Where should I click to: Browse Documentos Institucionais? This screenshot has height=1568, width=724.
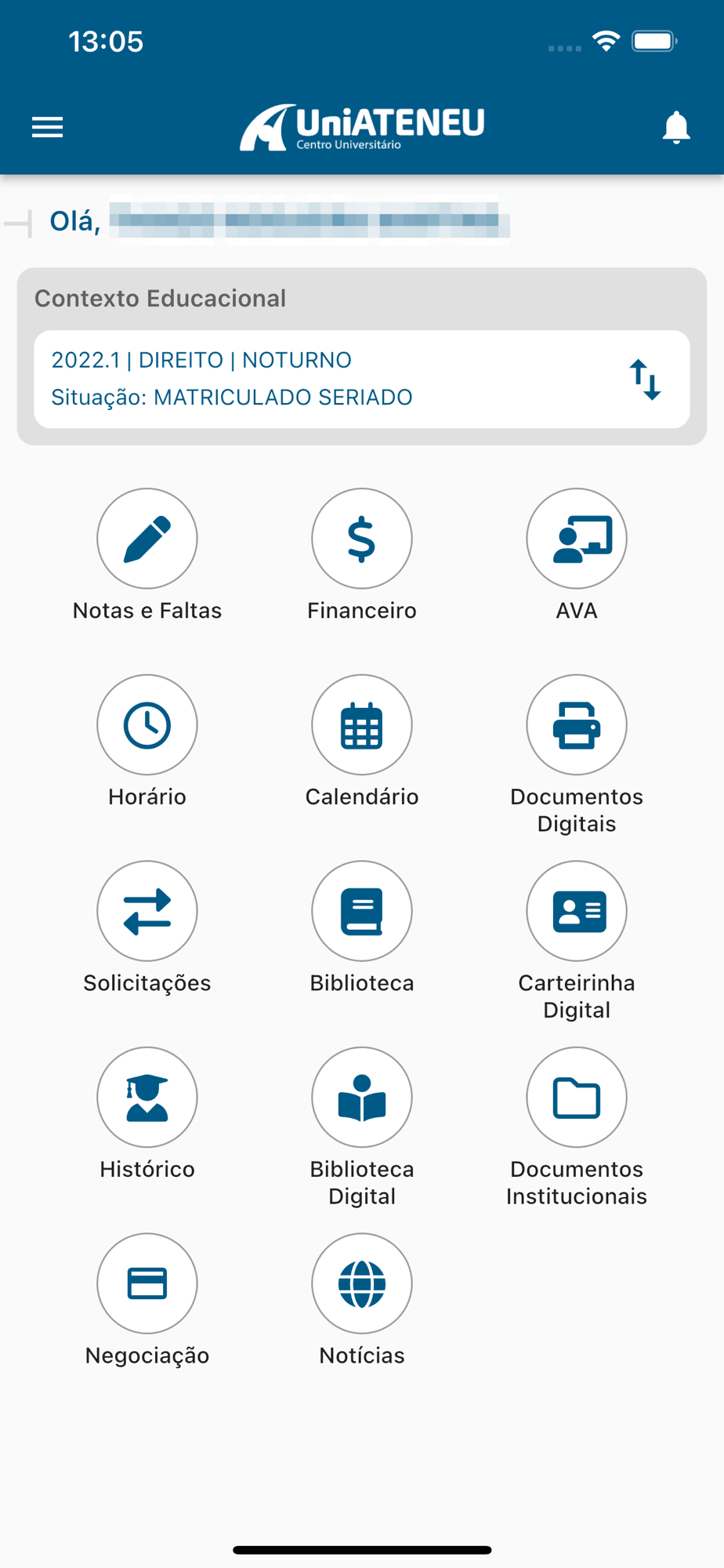[577, 1097]
